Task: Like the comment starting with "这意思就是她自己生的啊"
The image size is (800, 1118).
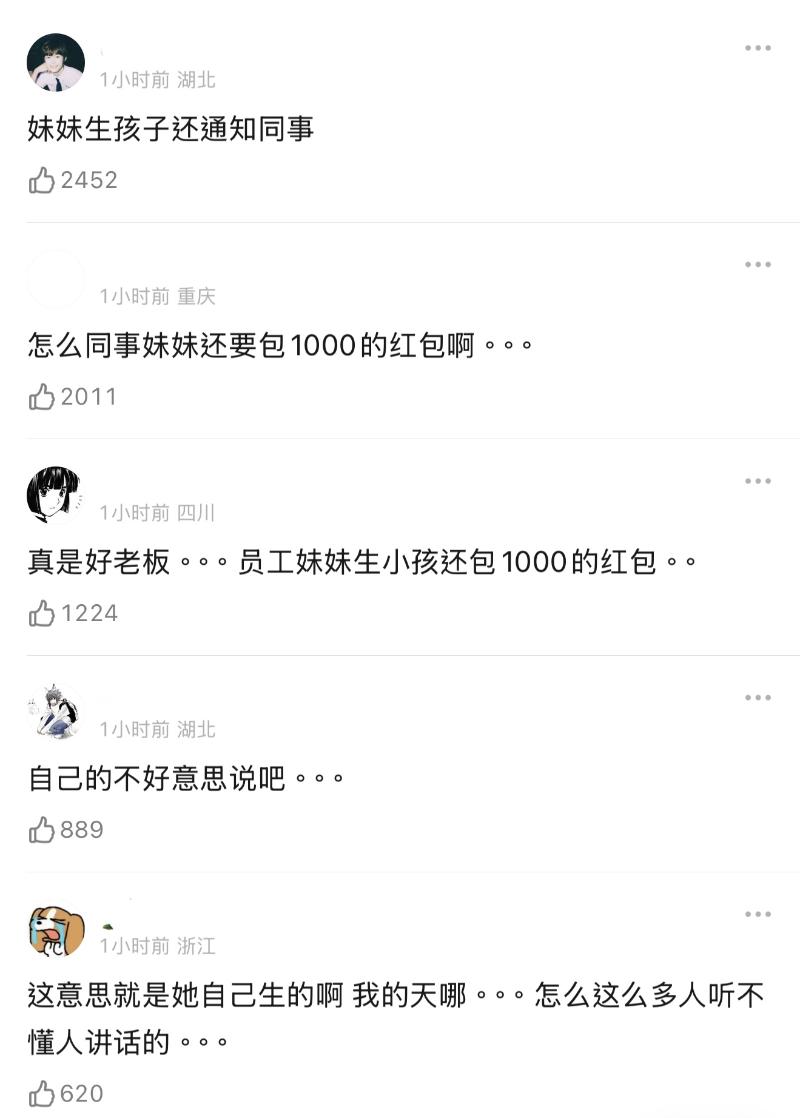Action: (x=42, y=1093)
